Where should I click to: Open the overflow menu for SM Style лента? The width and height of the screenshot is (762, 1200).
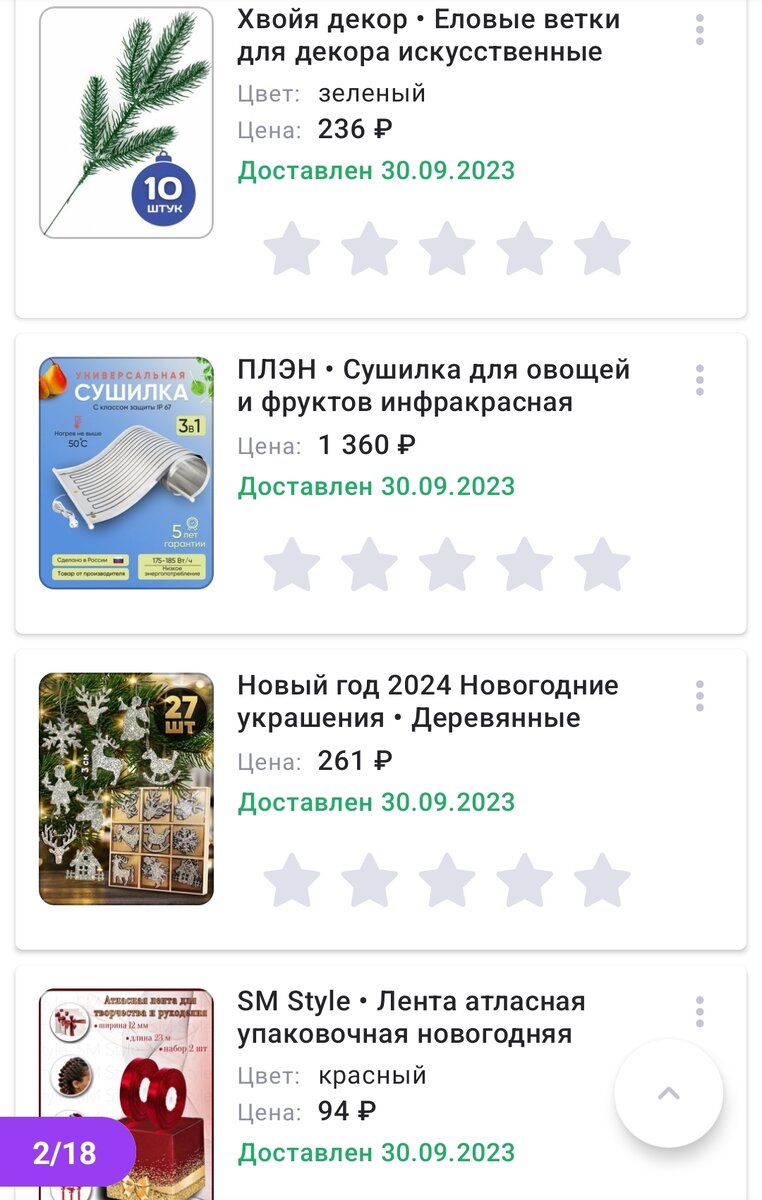[700, 1012]
